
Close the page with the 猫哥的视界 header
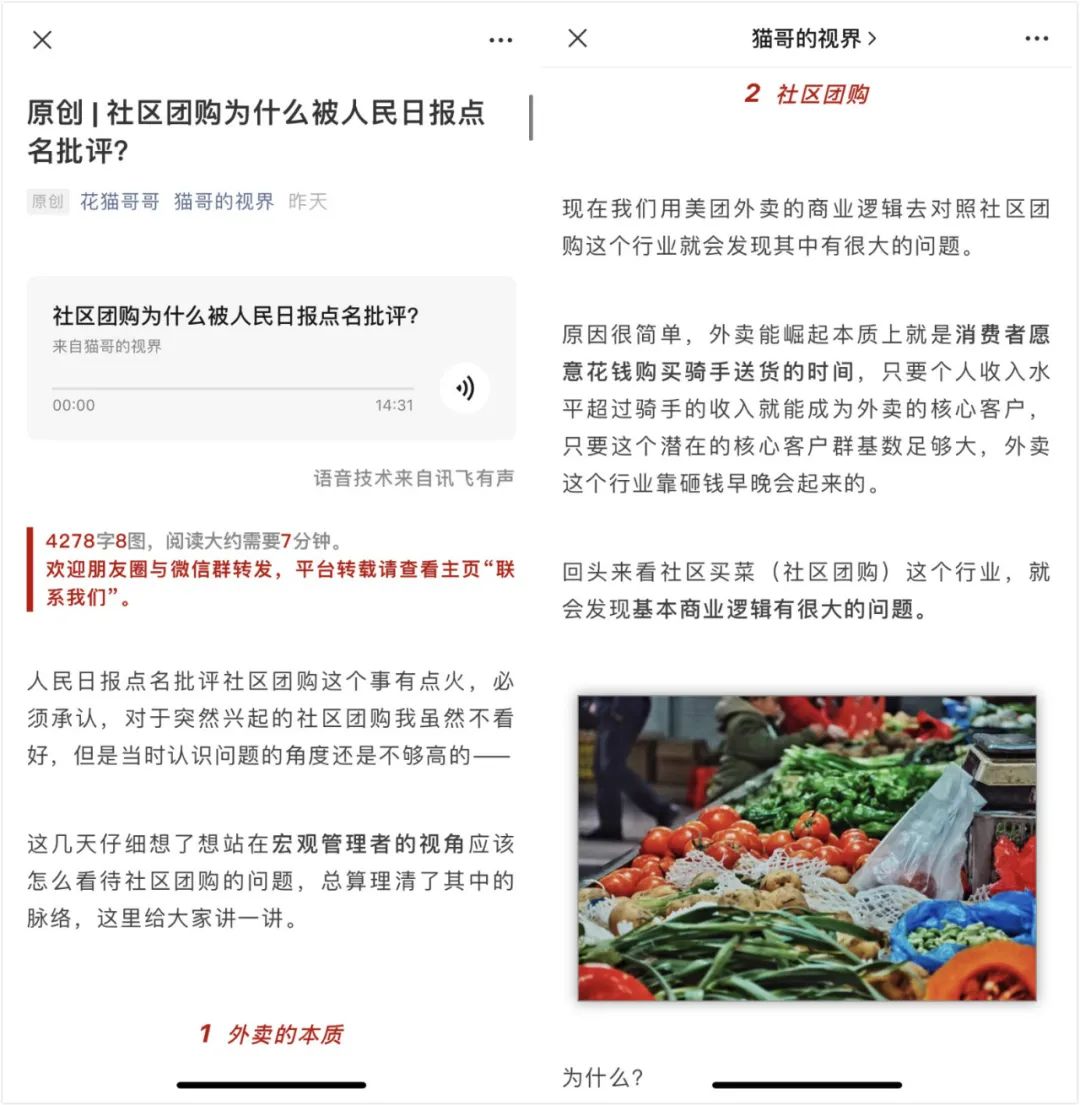pos(578,38)
